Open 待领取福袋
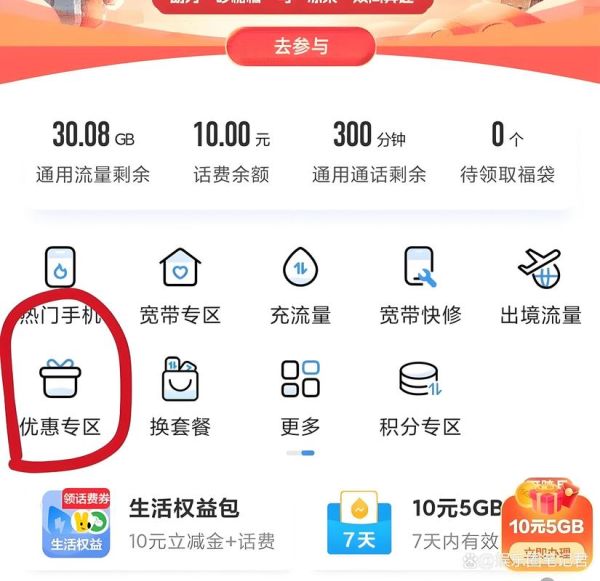 point(506,152)
